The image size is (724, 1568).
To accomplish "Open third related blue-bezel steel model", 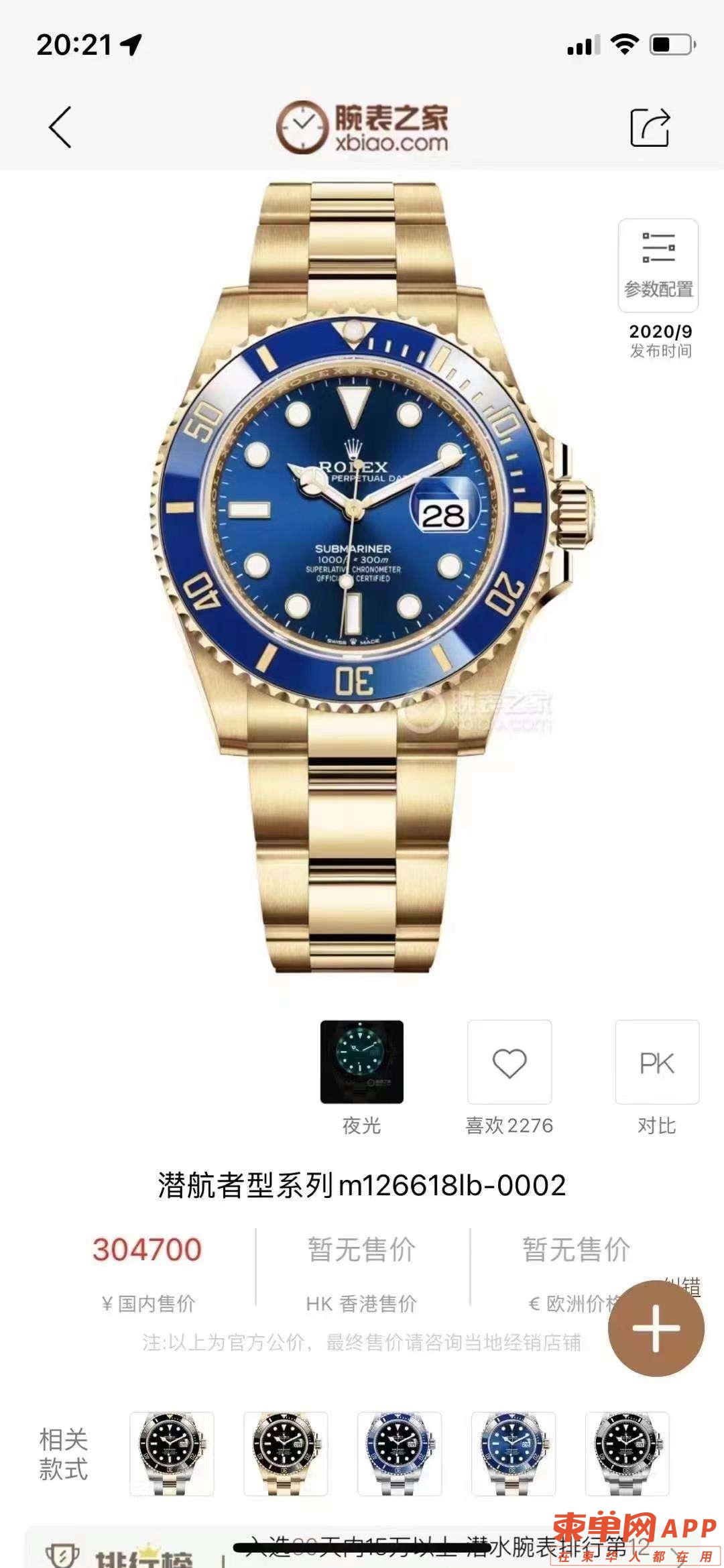I will (400, 1453).
